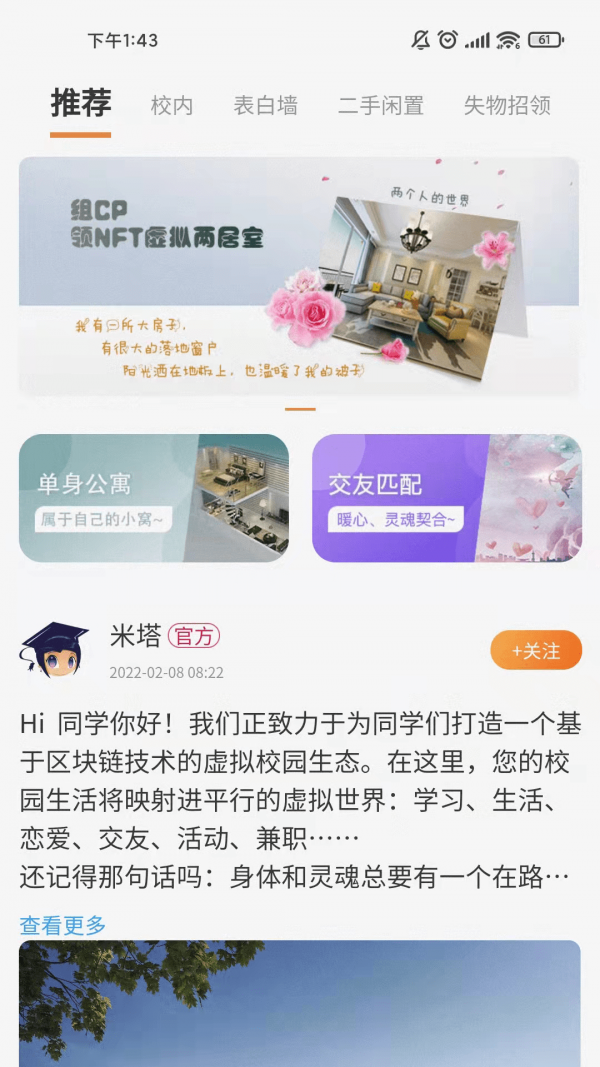Open the 交友匹配 card
Viewport: 600px width, 1067px height.
(446, 498)
